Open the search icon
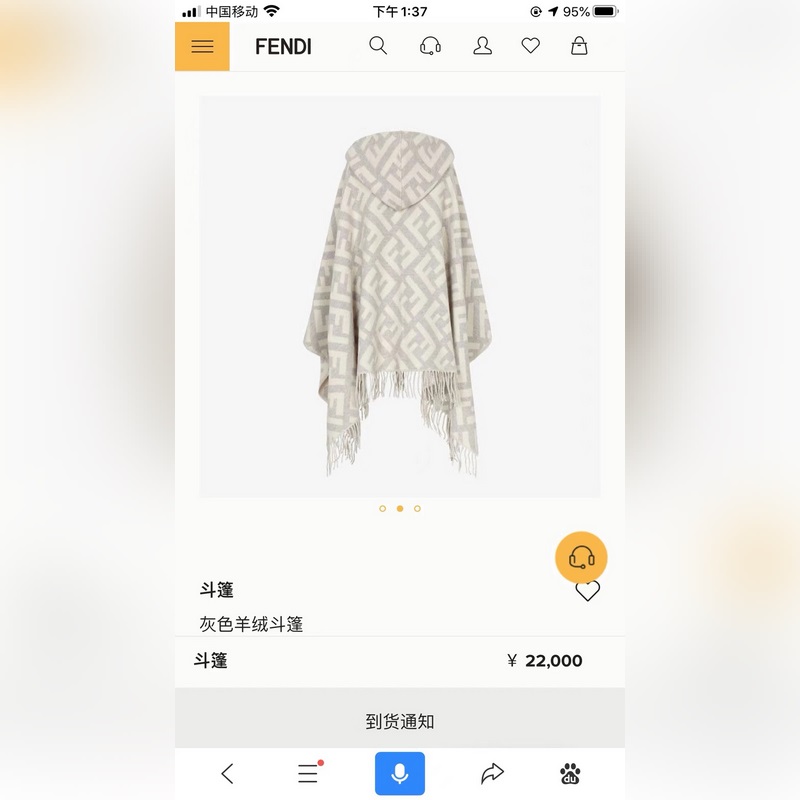800x800 pixels. (378, 46)
